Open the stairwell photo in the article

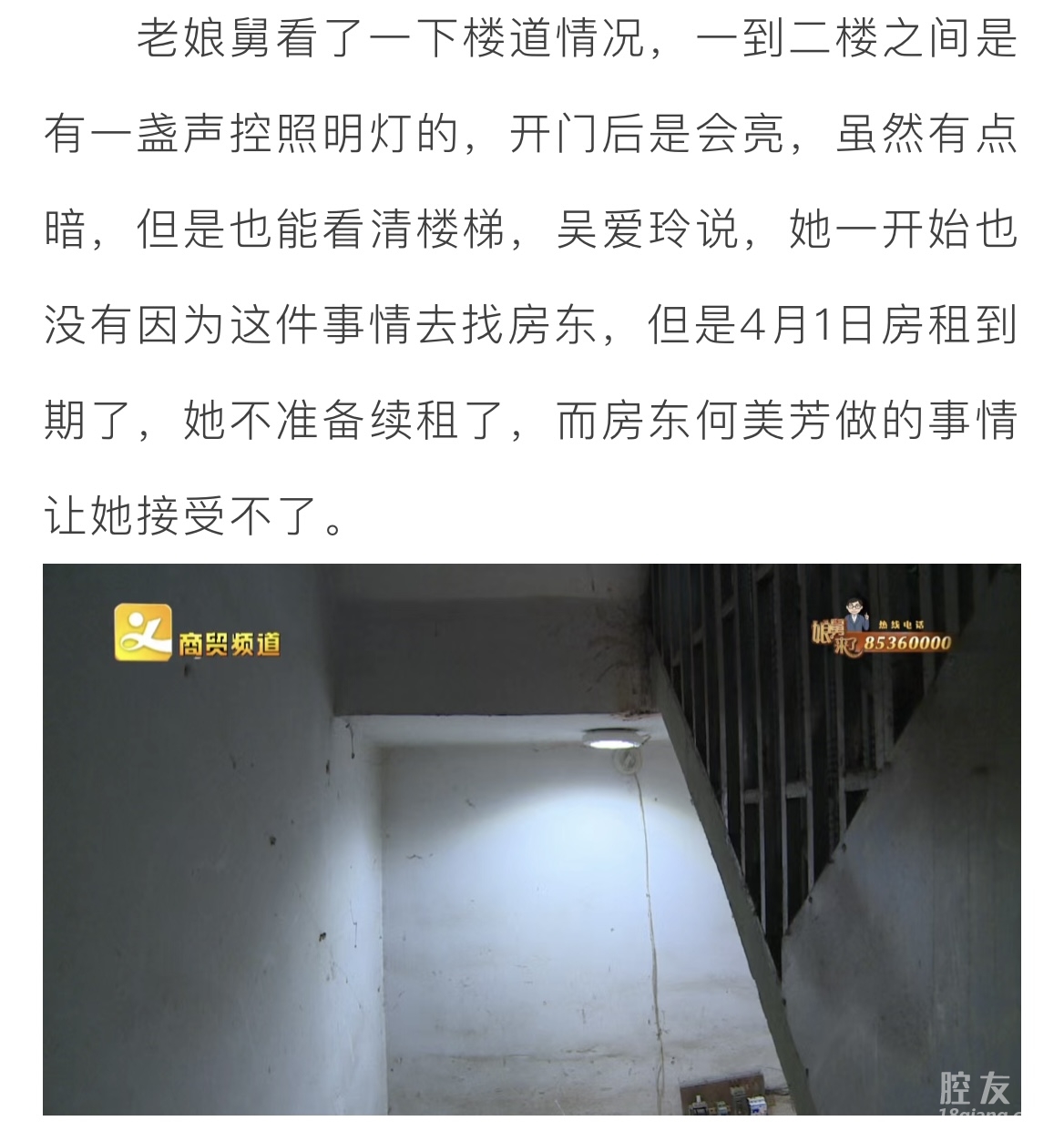click(531, 838)
